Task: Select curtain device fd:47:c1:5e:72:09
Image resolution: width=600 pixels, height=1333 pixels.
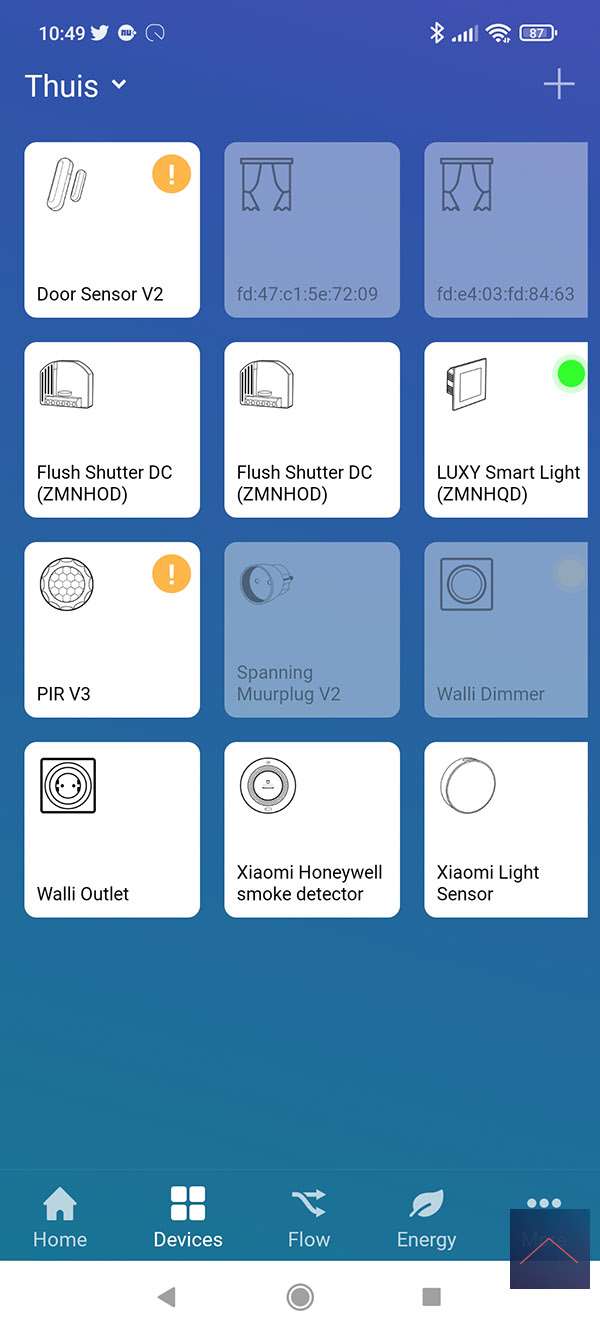Action: click(312, 230)
